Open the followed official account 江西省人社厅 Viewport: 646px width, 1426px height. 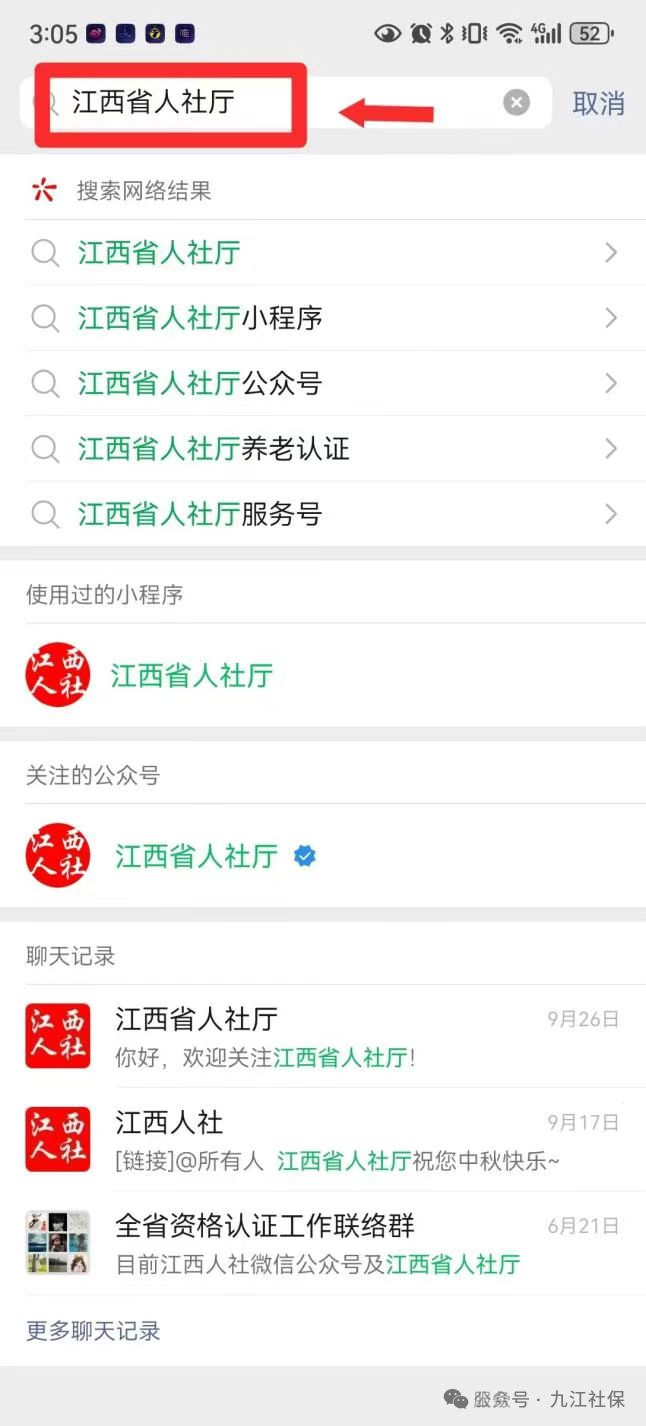coord(196,856)
